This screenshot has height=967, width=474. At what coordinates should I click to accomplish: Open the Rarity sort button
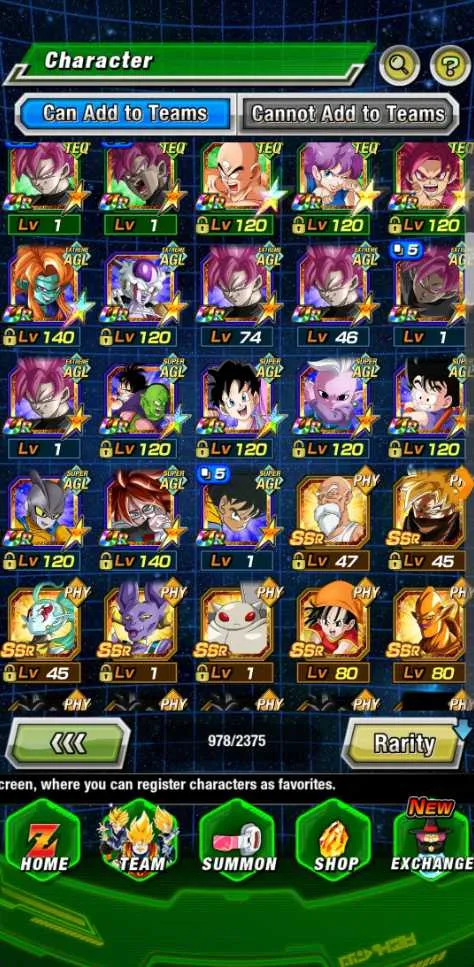(x=404, y=743)
